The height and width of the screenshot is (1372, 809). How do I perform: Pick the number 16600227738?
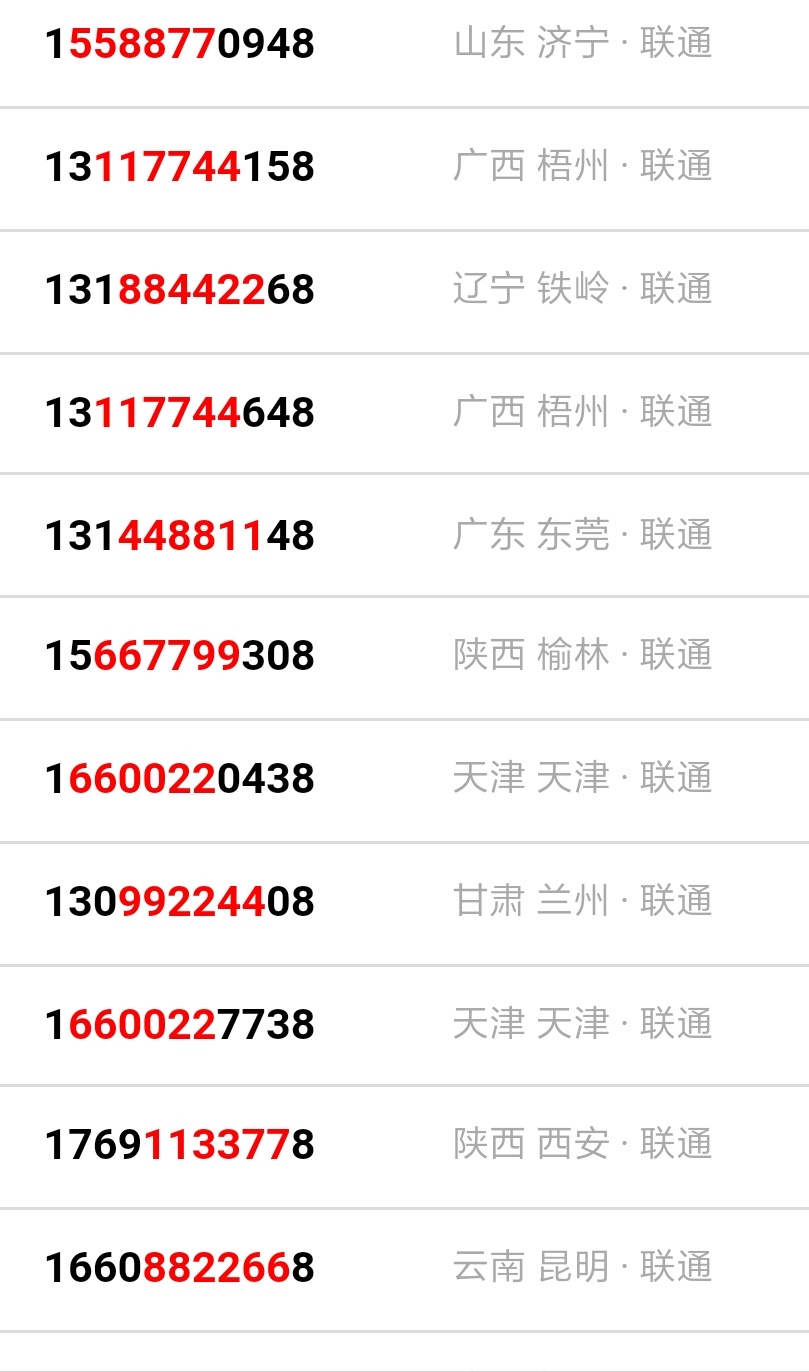point(180,1025)
